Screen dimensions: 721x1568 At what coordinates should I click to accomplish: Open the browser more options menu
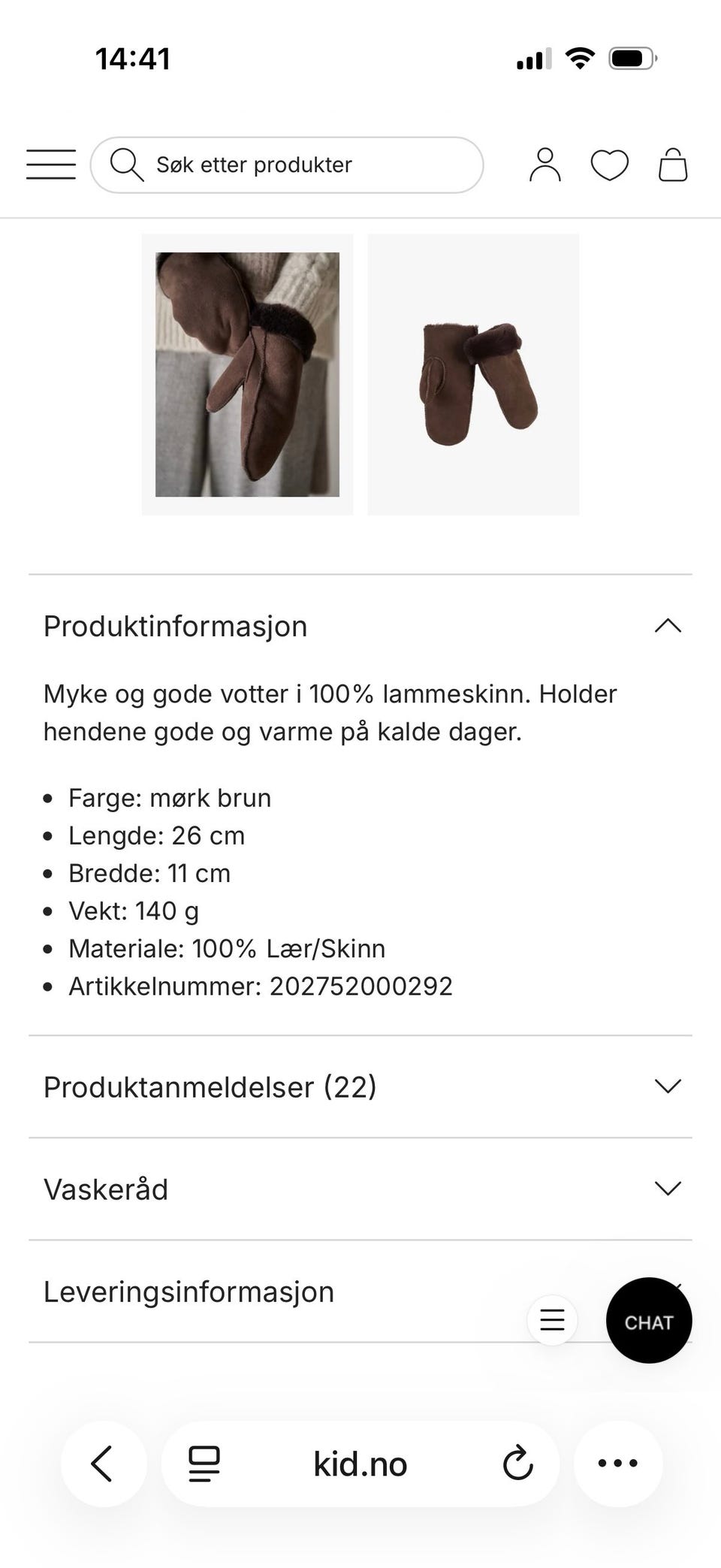click(x=617, y=1464)
